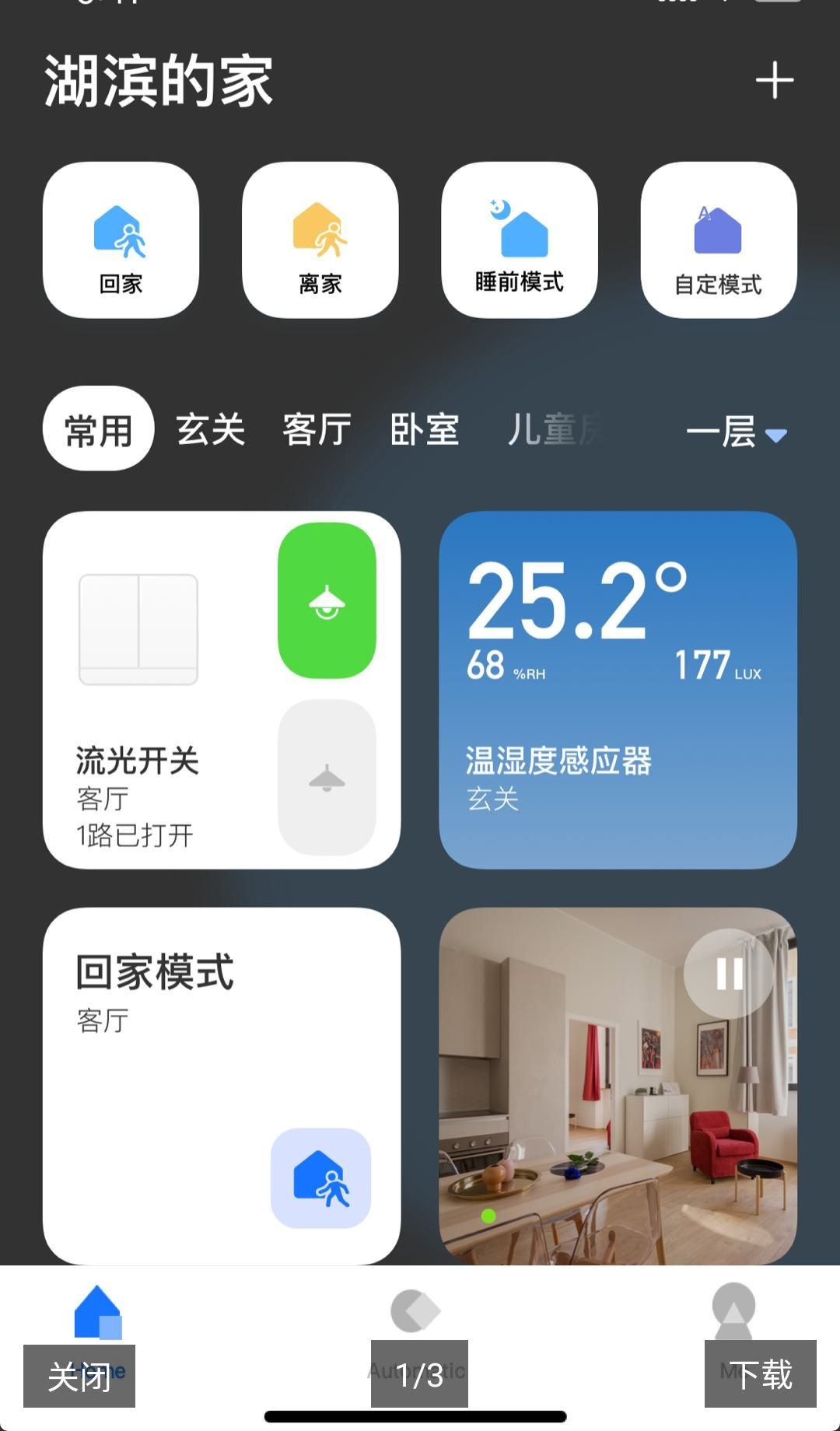
Task: Close the image viewer with 关闭
Action: pyautogui.click(x=79, y=1376)
